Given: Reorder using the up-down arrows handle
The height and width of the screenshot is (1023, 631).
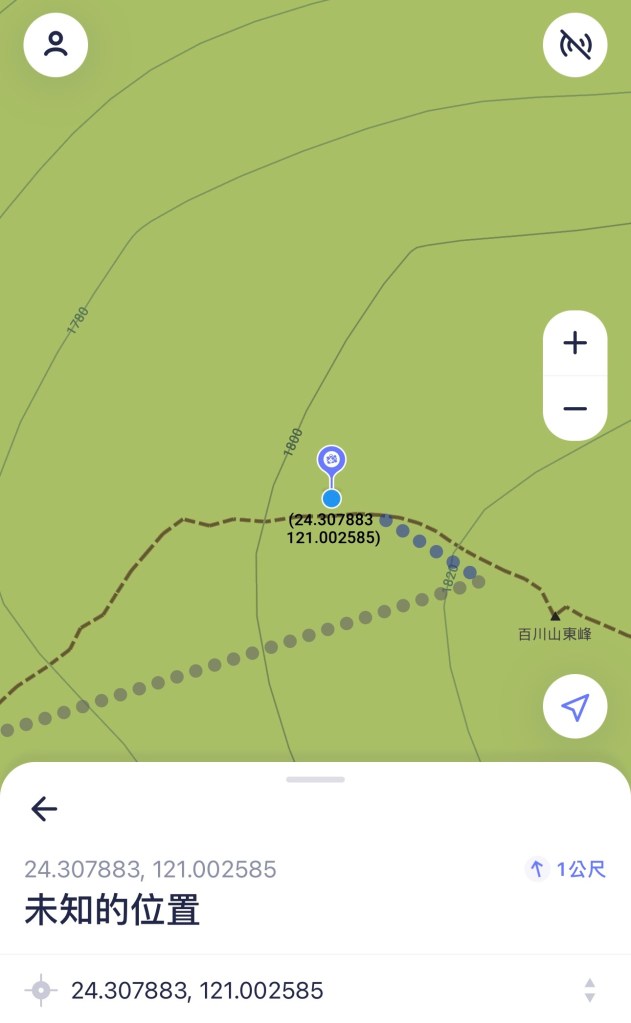Looking at the screenshot, I should [590, 991].
